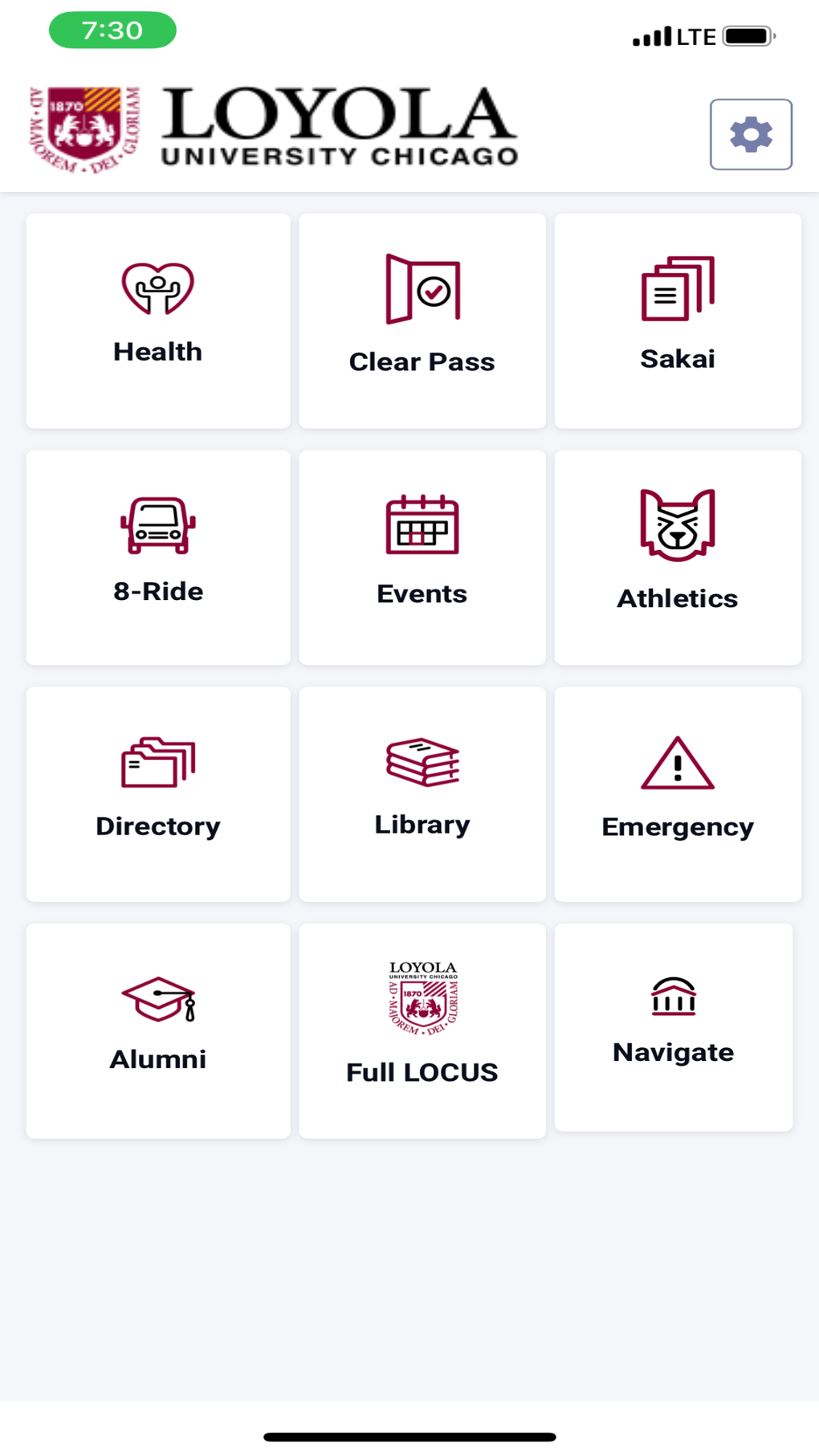Browse the Directory
The height and width of the screenshot is (1456, 819).
(x=158, y=793)
